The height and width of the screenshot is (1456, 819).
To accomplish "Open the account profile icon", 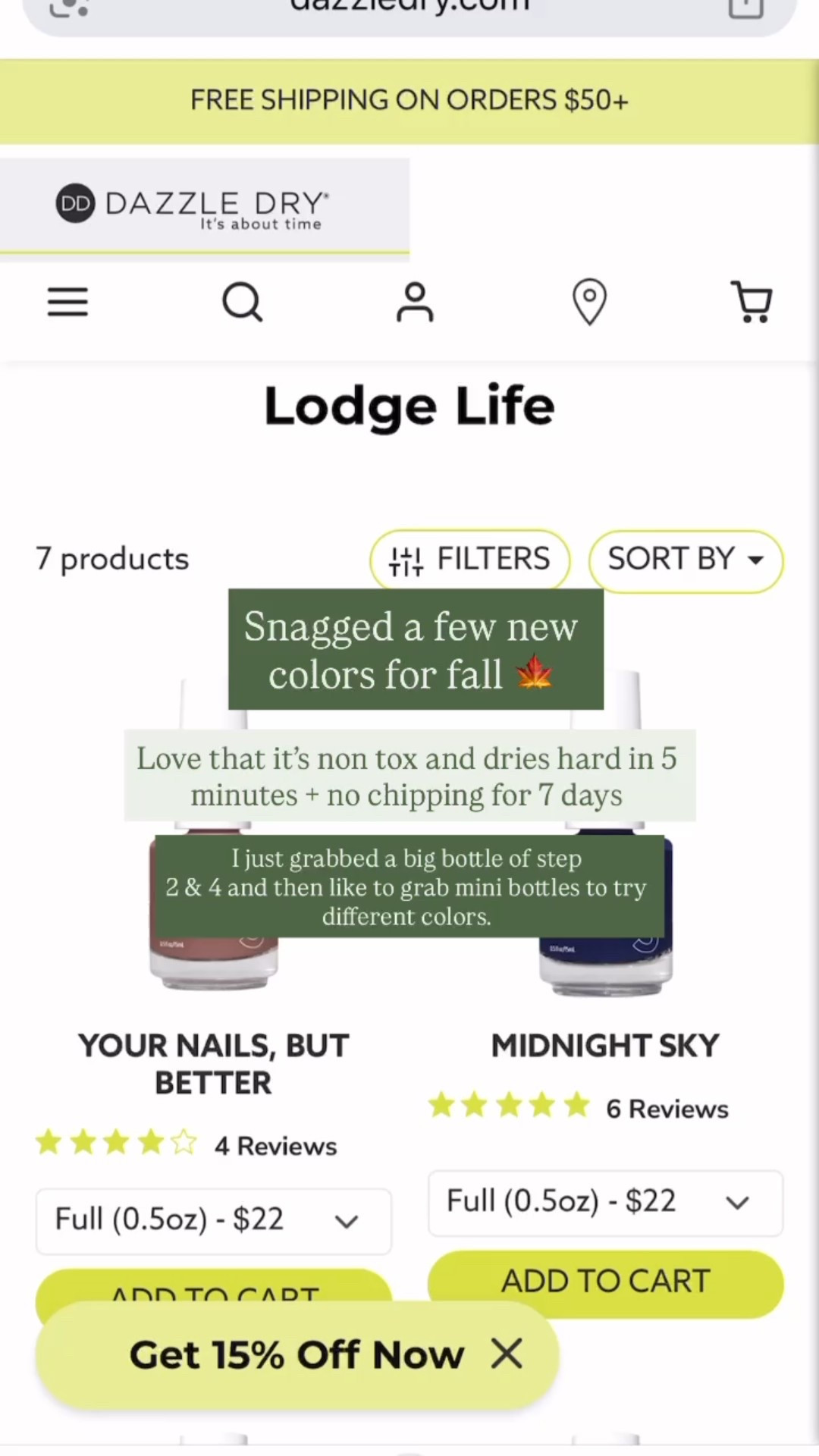I will click(414, 302).
